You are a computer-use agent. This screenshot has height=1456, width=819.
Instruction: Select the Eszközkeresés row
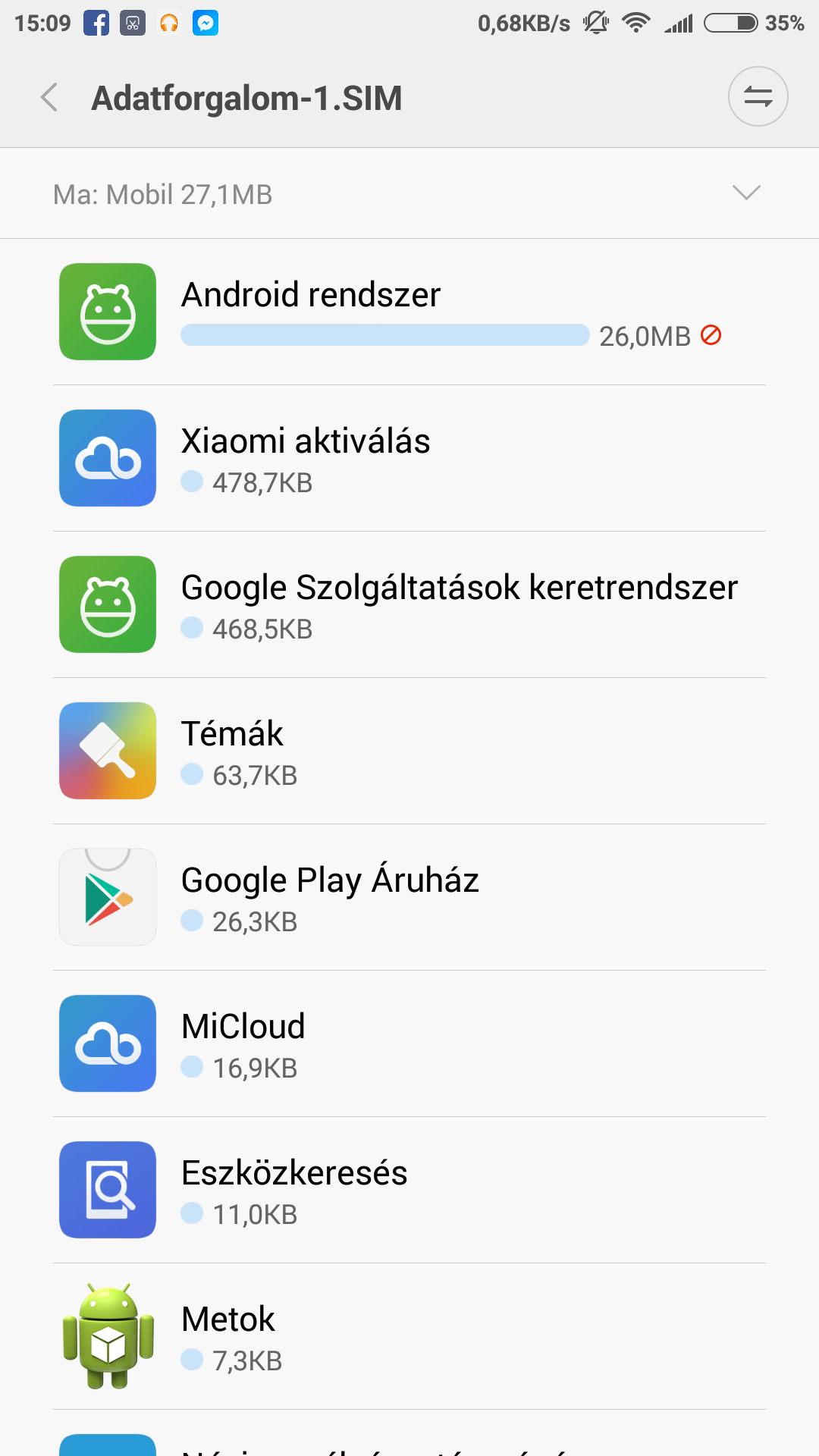point(409,1190)
